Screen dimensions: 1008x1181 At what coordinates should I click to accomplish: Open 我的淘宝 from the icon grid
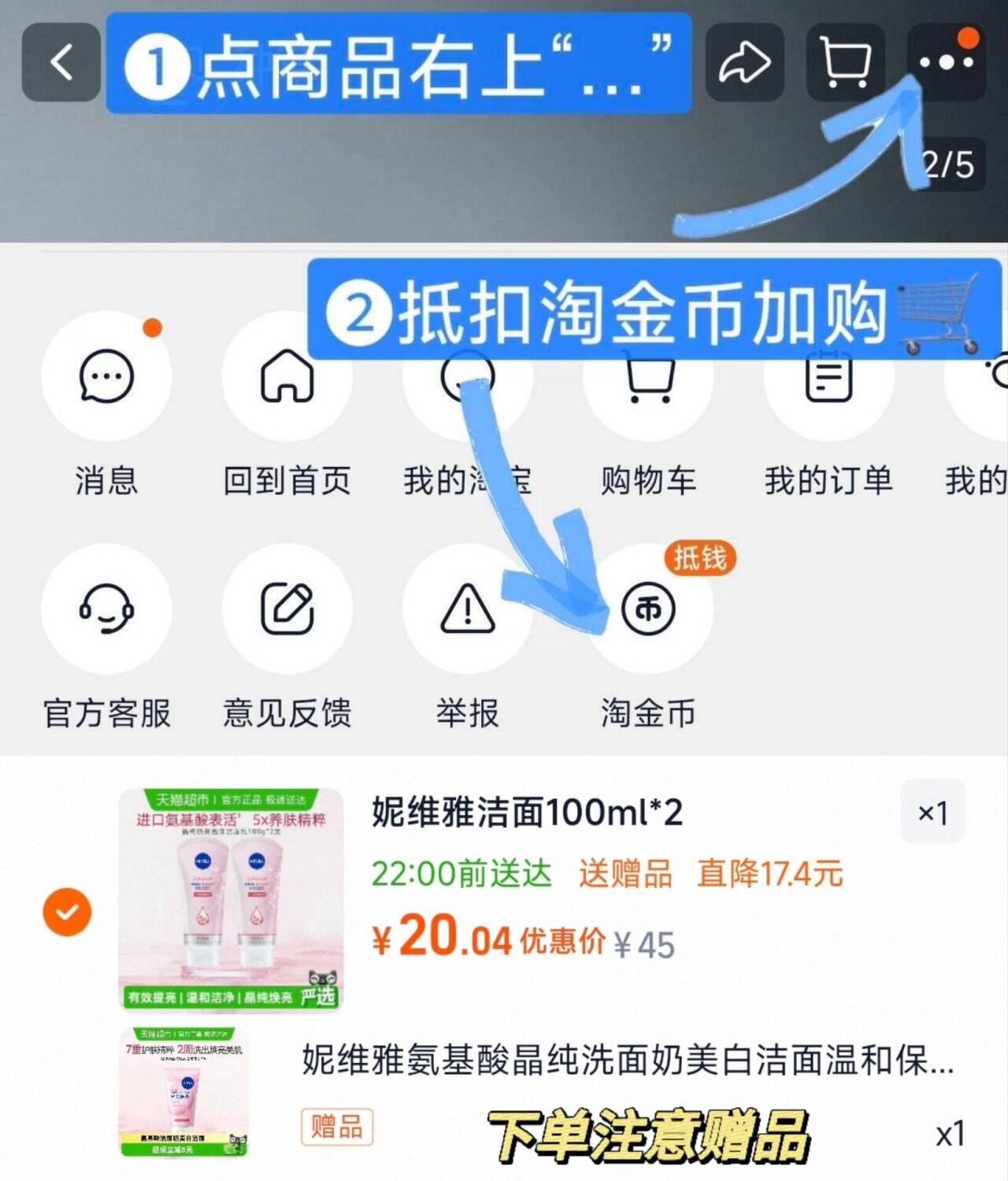click(469, 376)
